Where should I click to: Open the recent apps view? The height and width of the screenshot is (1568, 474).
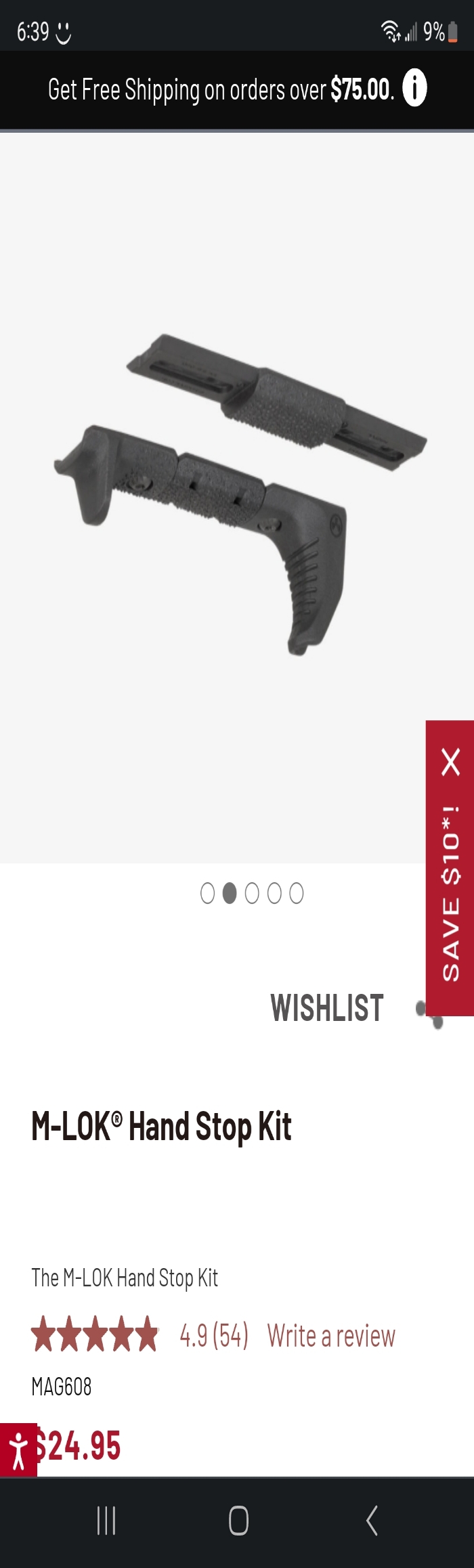(x=106, y=1521)
